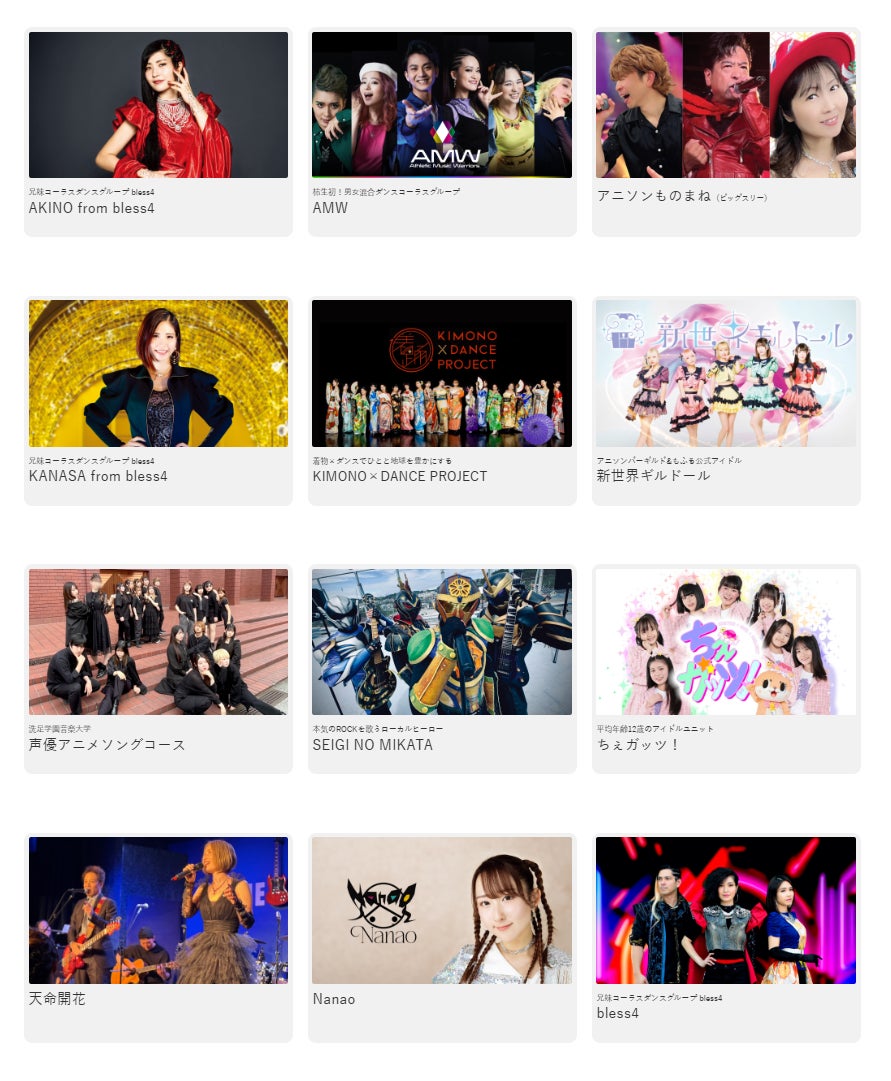View the ちぇガッツ！ idol unit card

pyautogui.click(x=726, y=668)
